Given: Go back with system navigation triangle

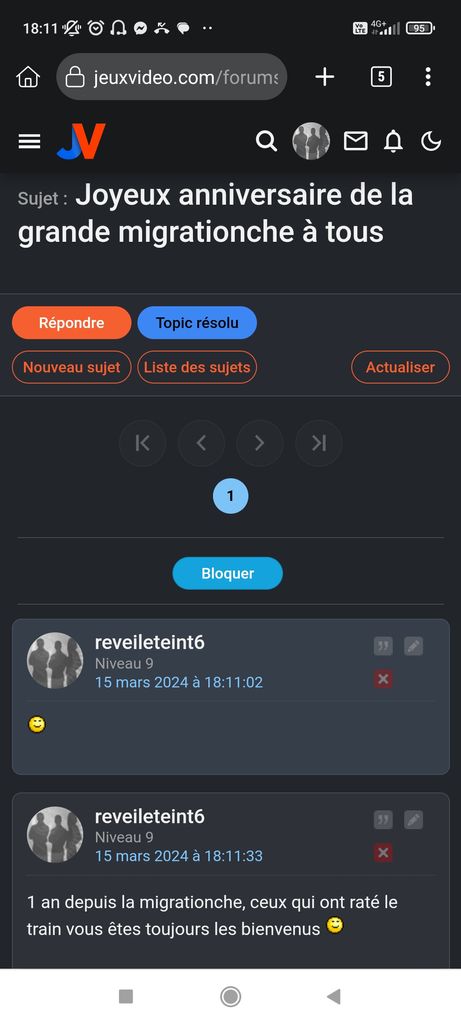Looking at the screenshot, I should 334,996.
